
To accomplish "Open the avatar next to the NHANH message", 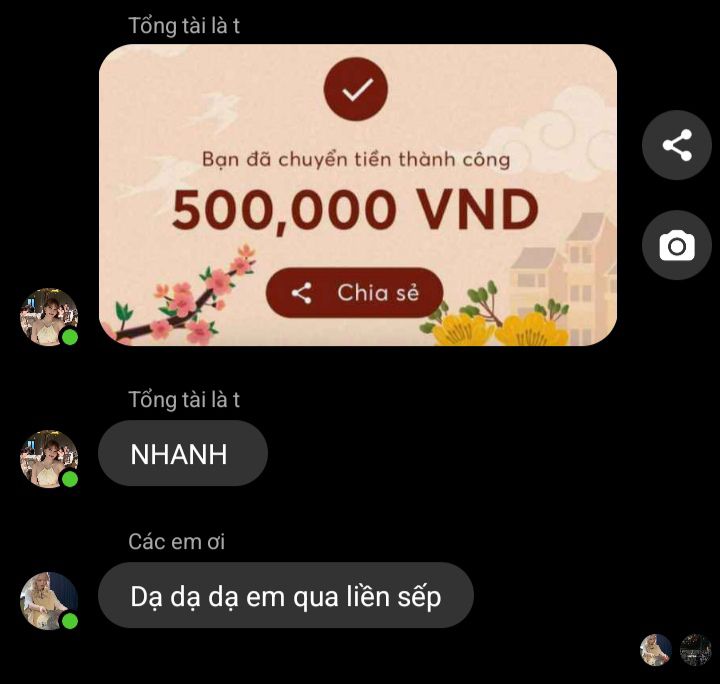I will (x=49, y=459).
